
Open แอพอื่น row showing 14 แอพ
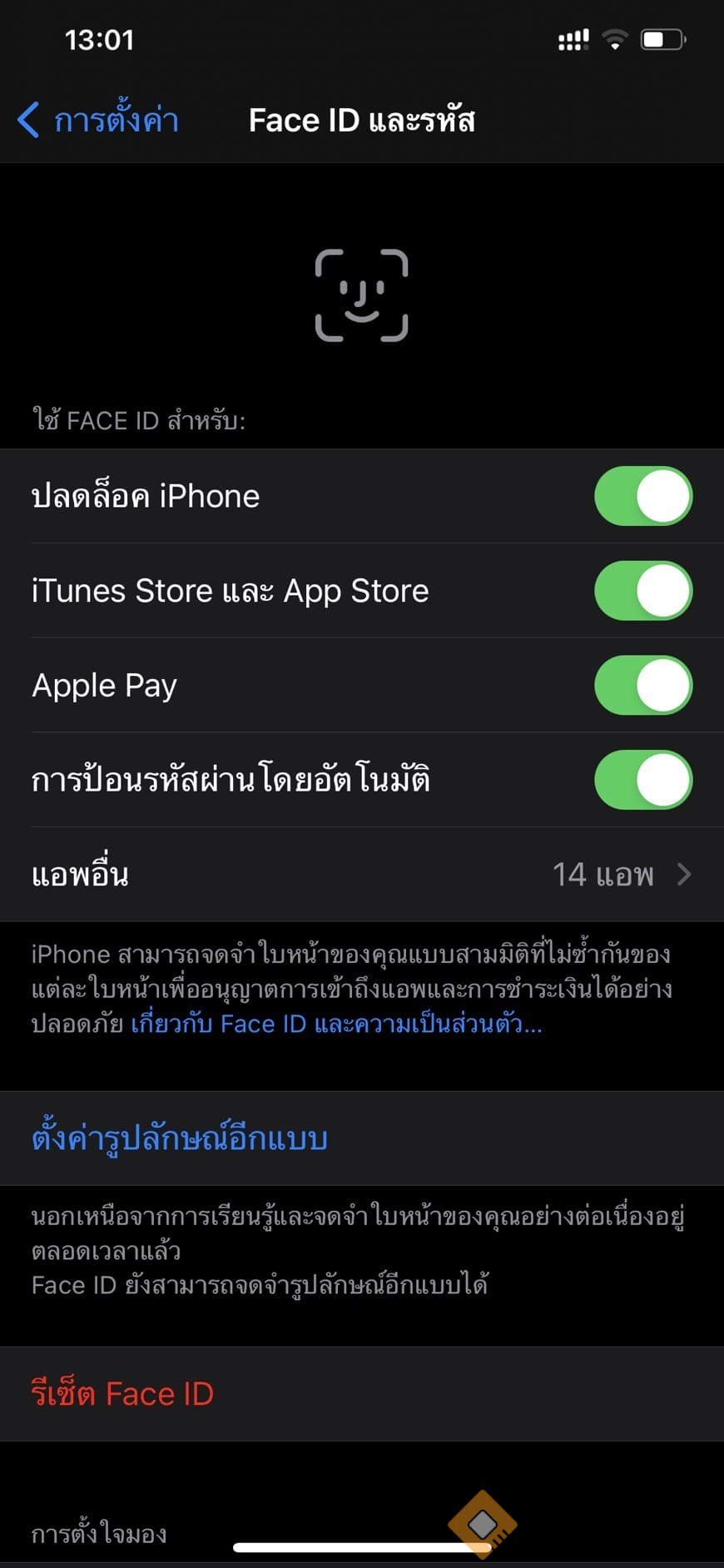coord(362,875)
